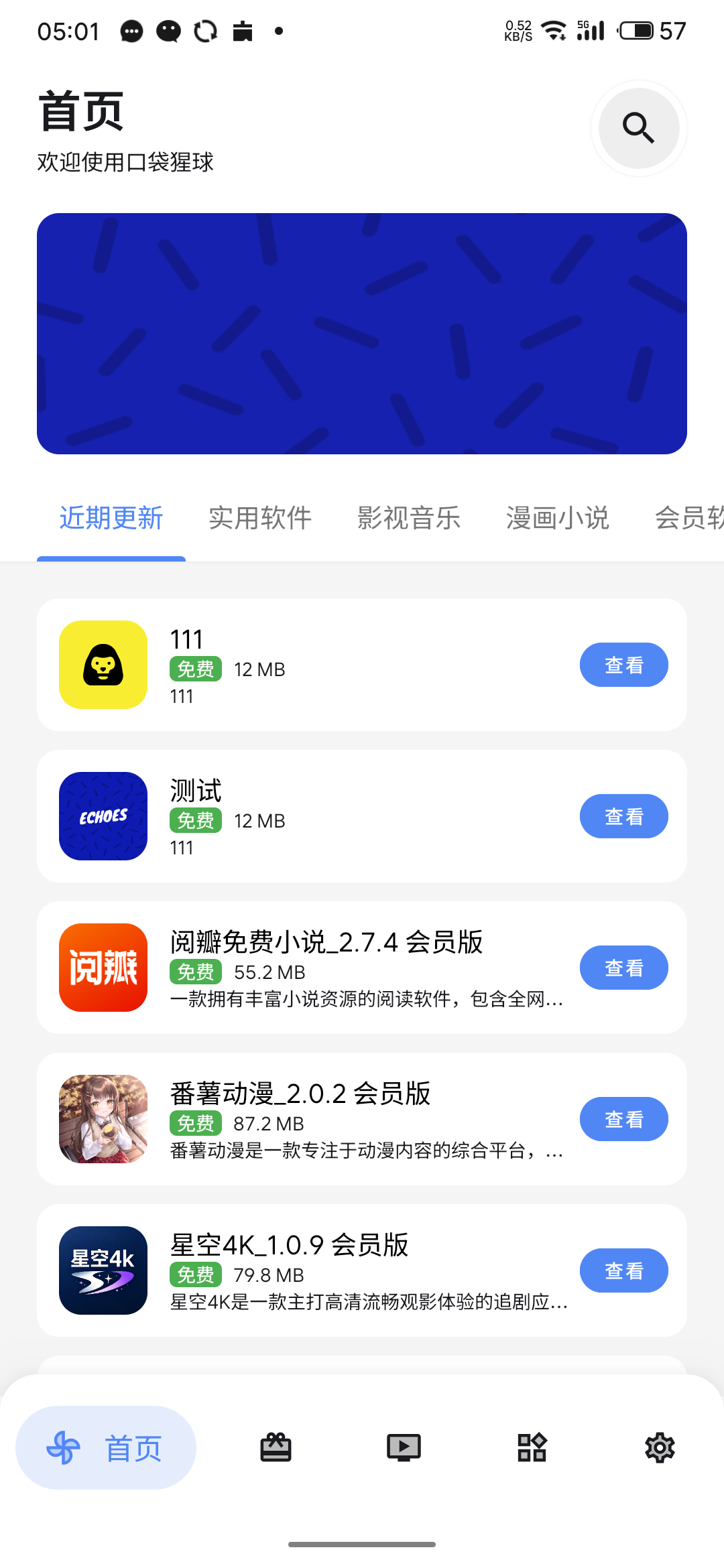Tap 查看 for the 测试 app

[623, 816]
